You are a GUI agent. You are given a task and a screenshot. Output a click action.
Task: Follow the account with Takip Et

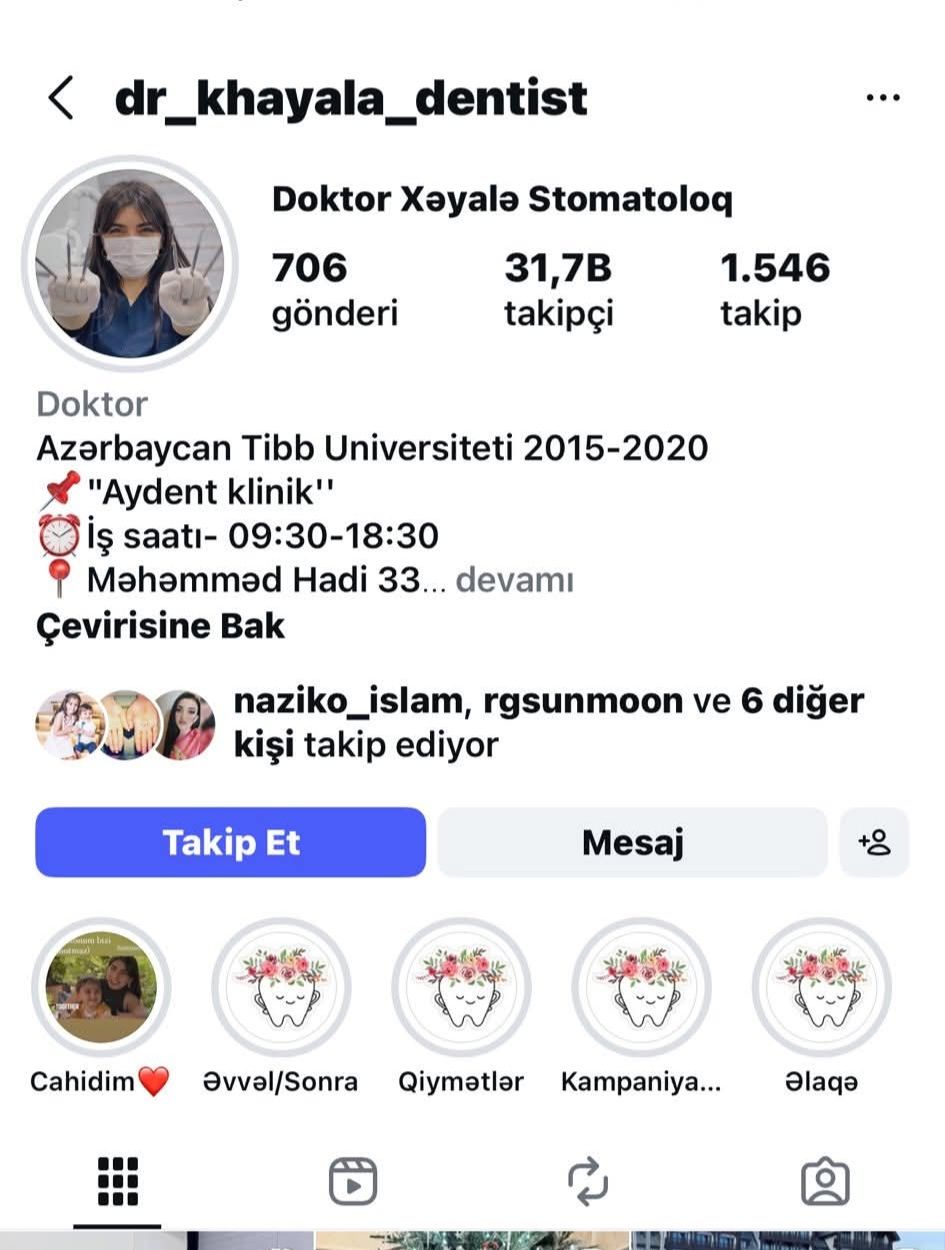click(x=231, y=842)
